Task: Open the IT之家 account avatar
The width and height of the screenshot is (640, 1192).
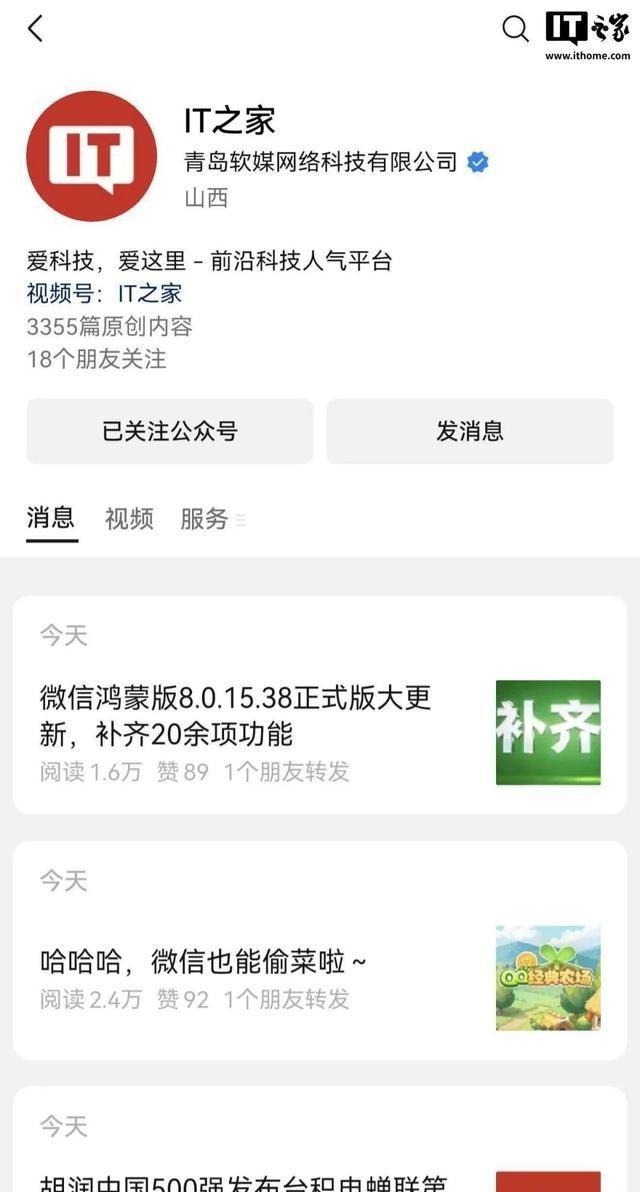Action: click(91, 156)
